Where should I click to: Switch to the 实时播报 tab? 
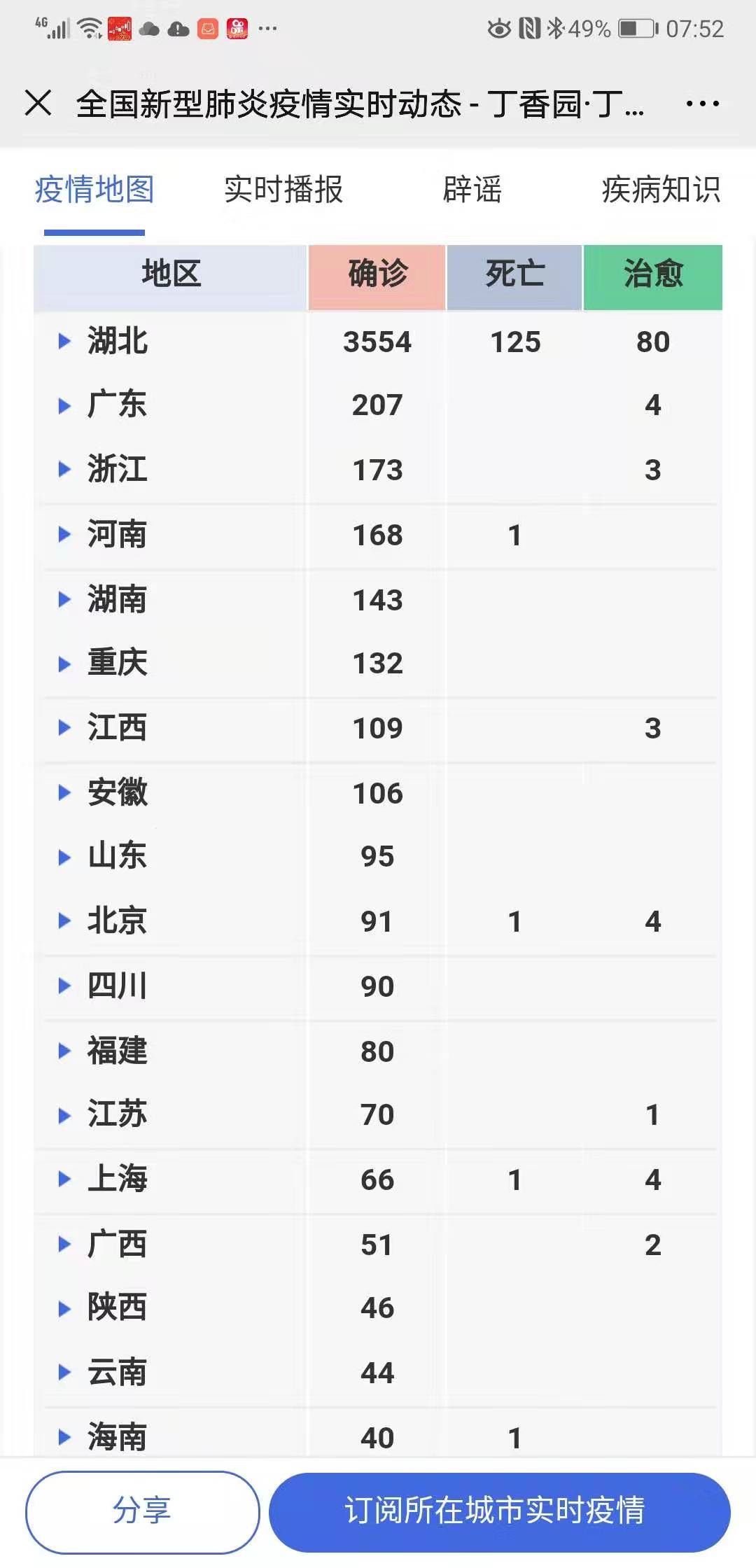pos(283,190)
